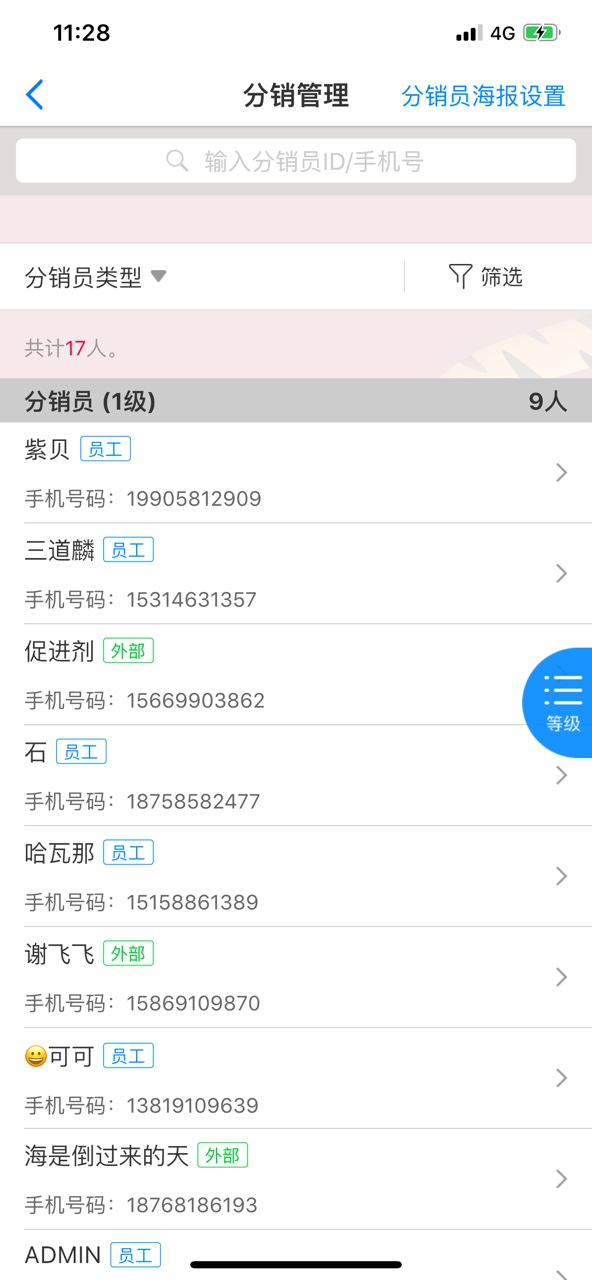
Task: Go back using the top-left arrow
Action: (x=35, y=95)
